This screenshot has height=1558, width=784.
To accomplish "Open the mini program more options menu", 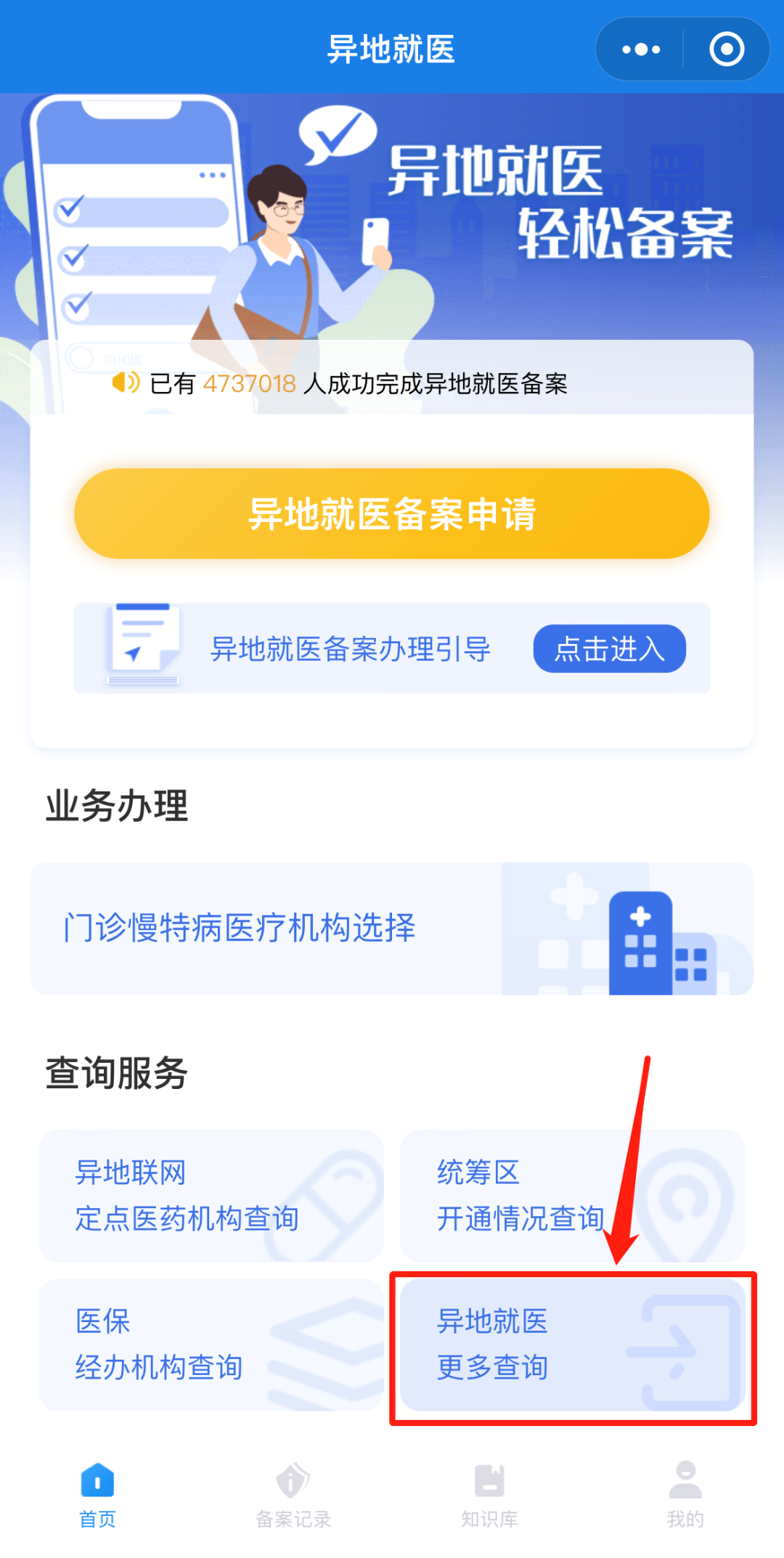I will point(641,49).
